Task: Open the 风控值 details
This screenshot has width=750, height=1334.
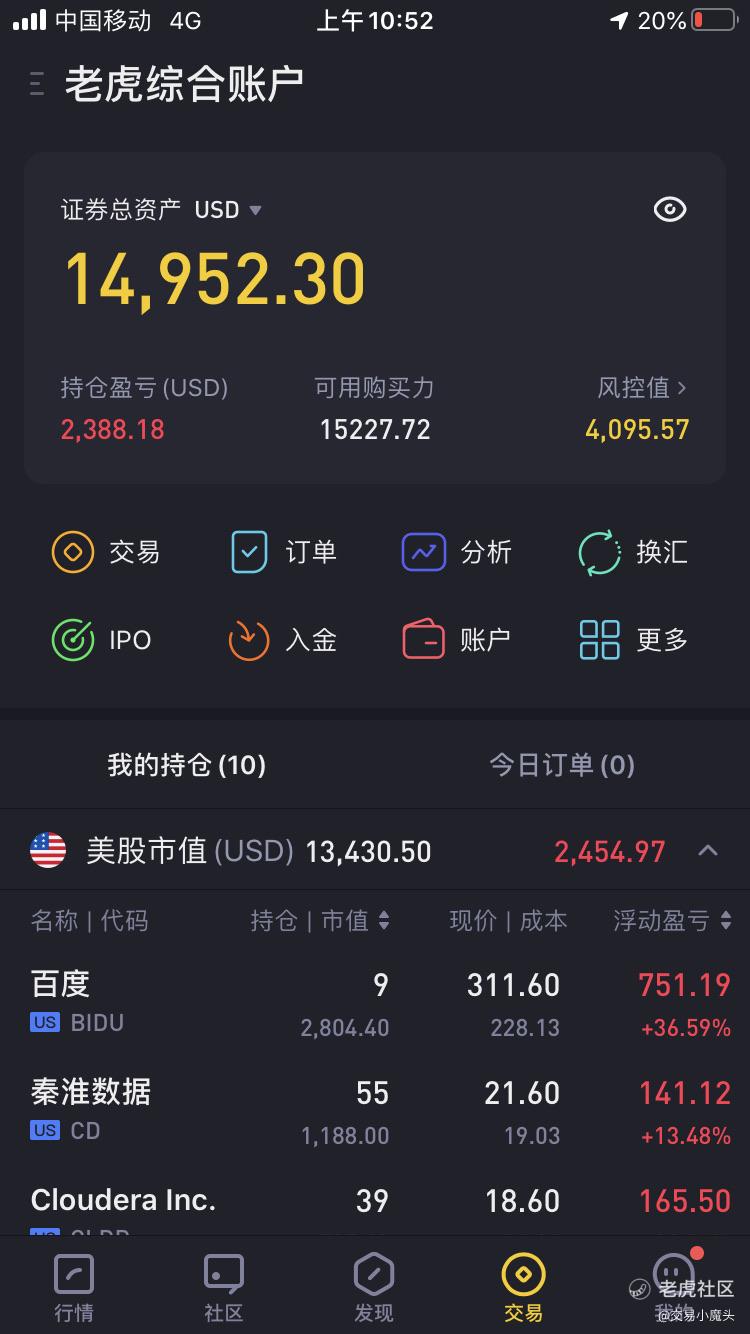Action: [643, 388]
